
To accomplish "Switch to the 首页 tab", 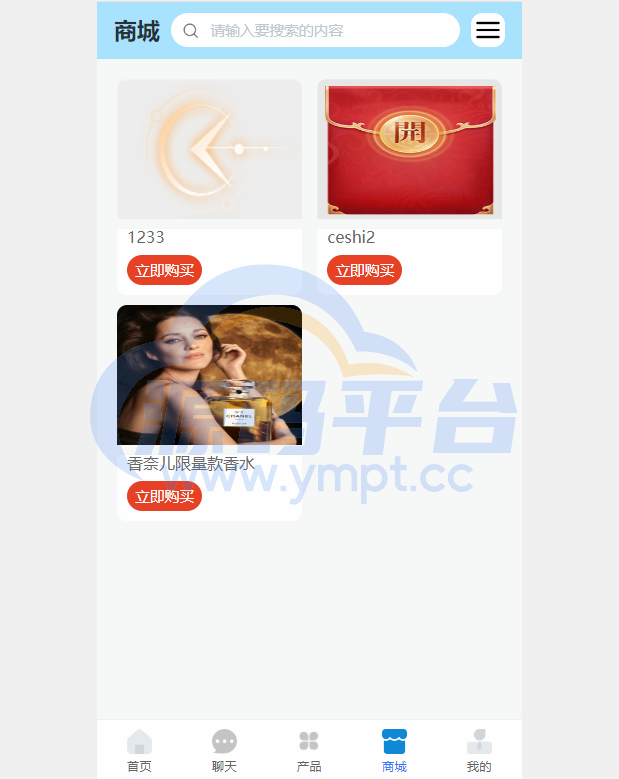I will pyautogui.click(x=139, y=751).
